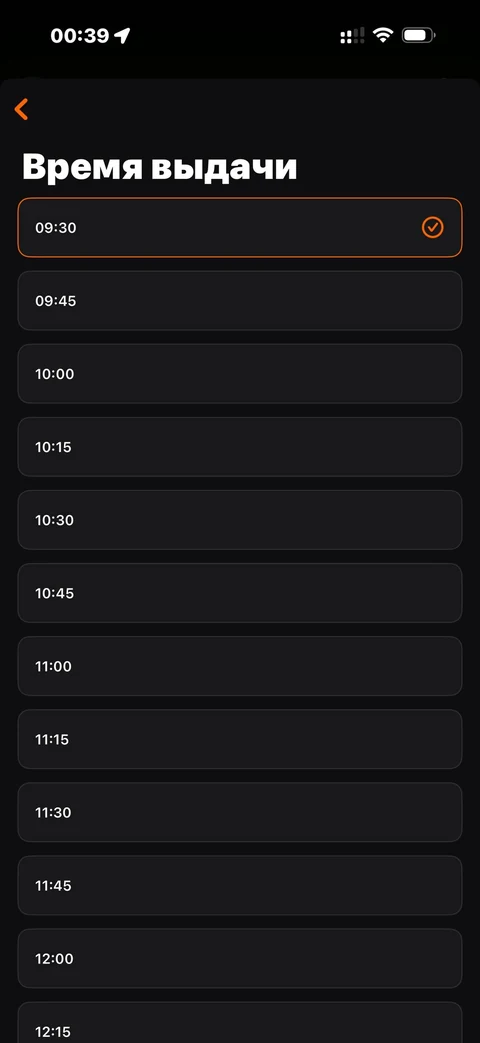
Task: Choose the 09:45 time slot
Action: (239, 301)
